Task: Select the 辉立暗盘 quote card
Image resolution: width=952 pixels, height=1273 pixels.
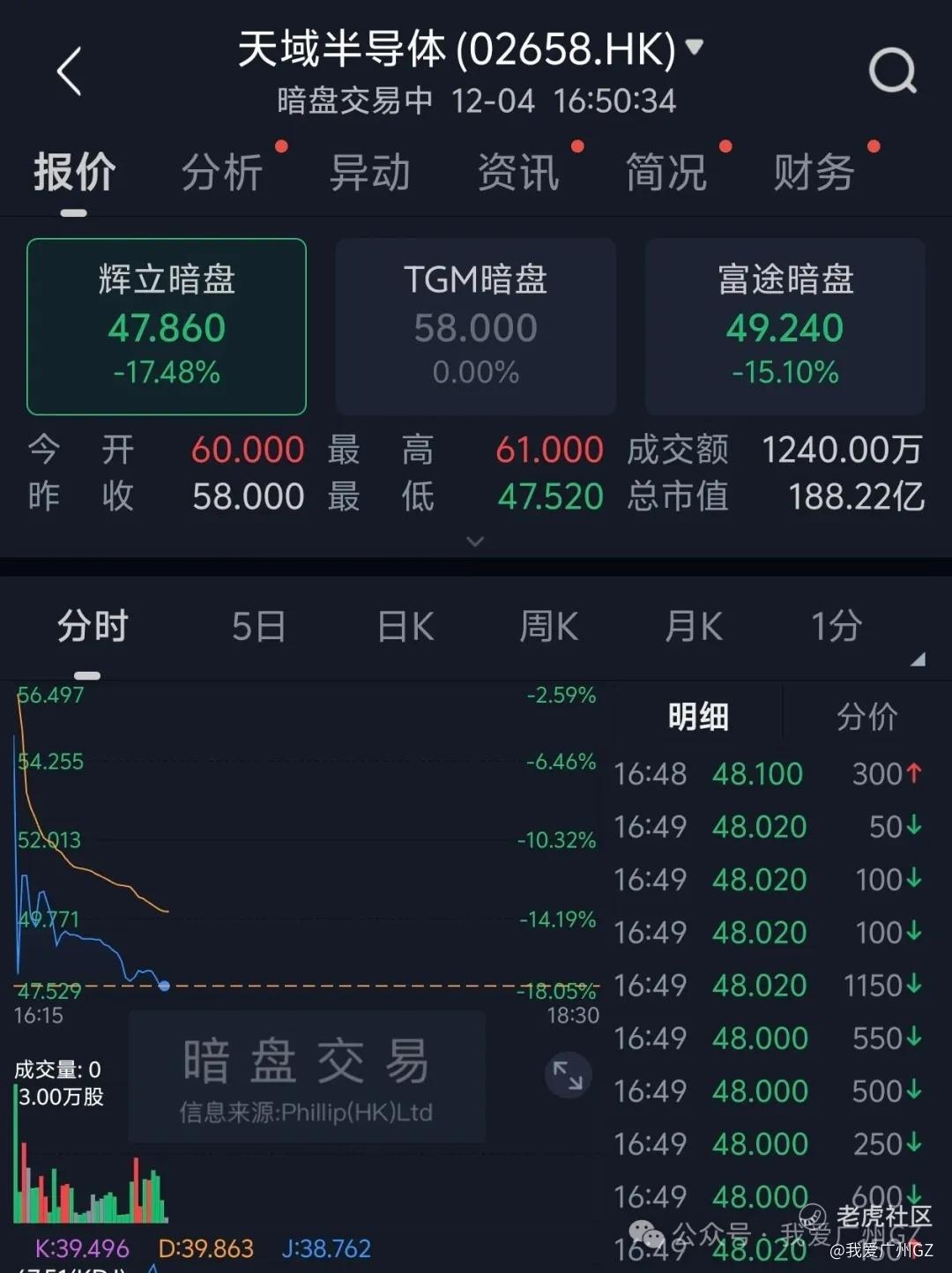Action: (x=167, y=326)
